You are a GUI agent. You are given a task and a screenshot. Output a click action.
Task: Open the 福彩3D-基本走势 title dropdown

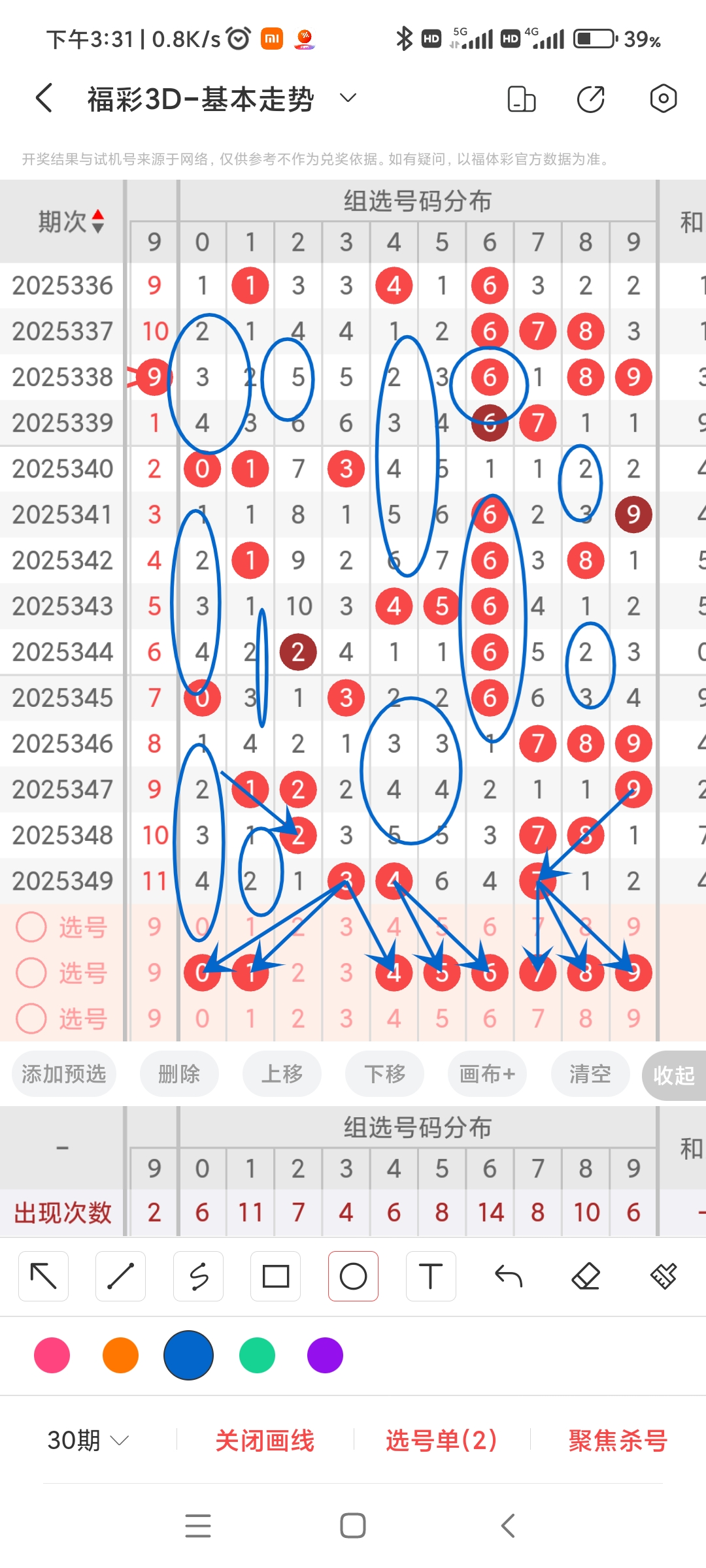[x=347, y=98]
